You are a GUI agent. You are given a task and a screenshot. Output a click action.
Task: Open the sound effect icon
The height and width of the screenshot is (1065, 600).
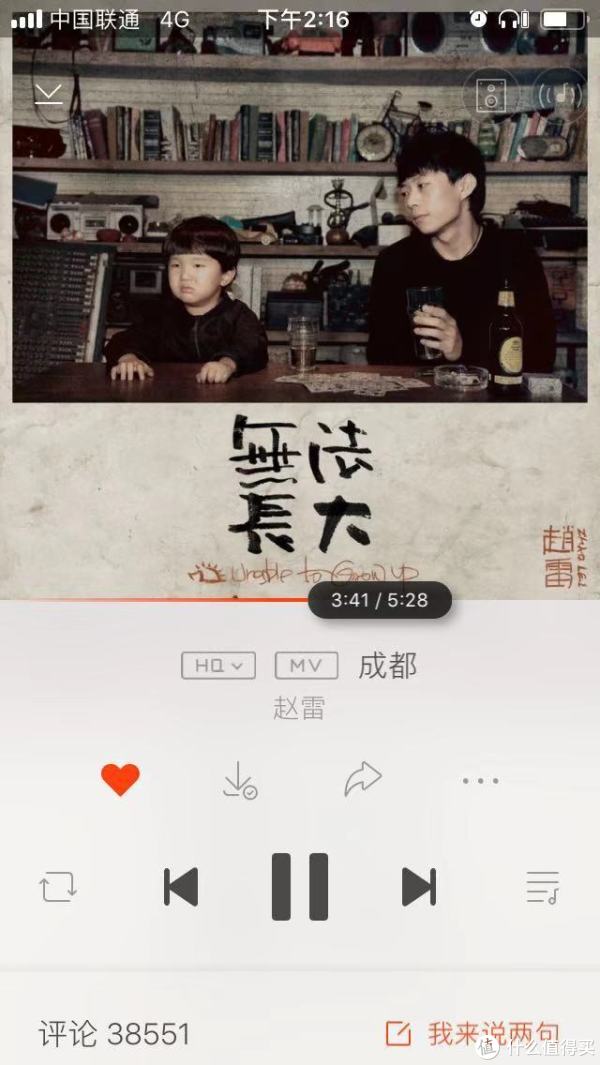pyautogui.click(x=561, y=95)
